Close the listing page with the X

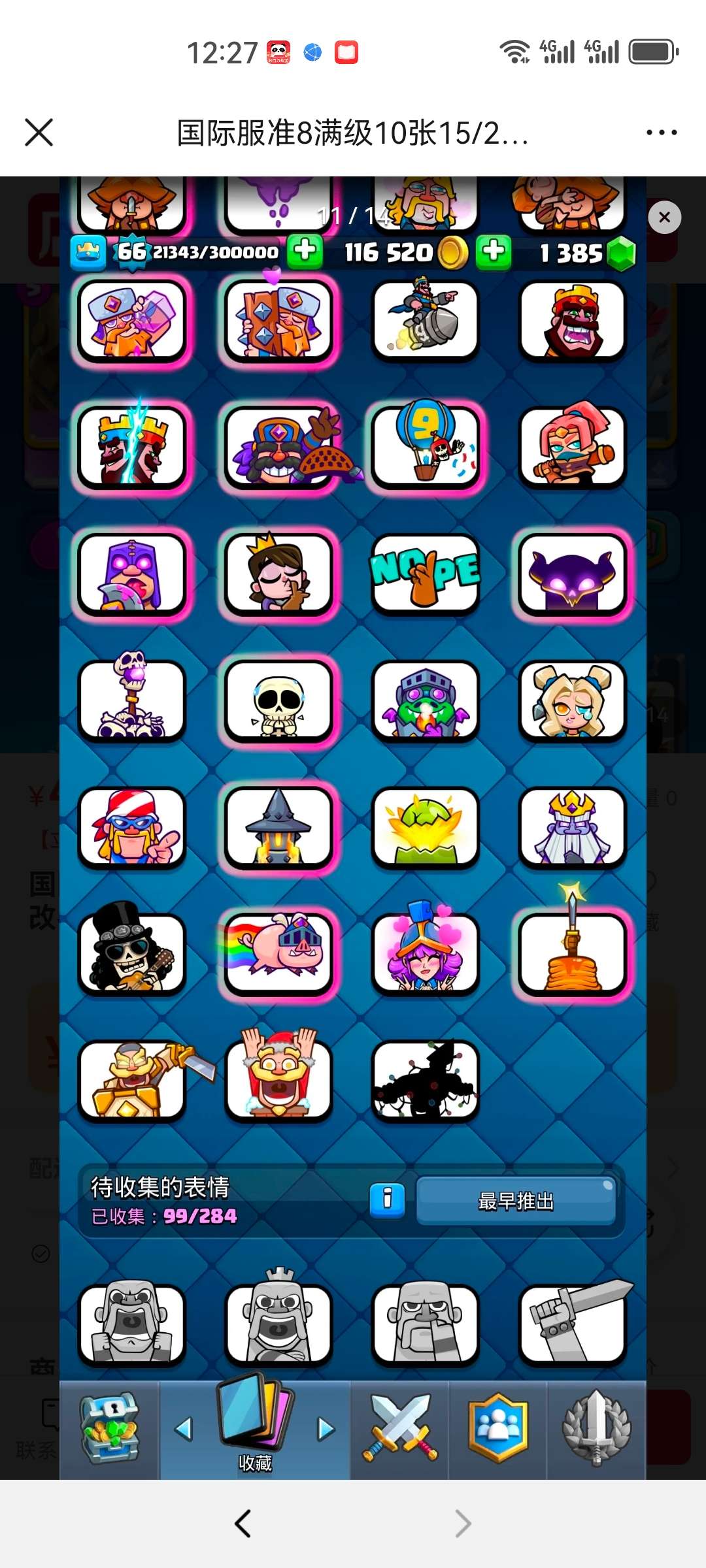tap(39, 133)
